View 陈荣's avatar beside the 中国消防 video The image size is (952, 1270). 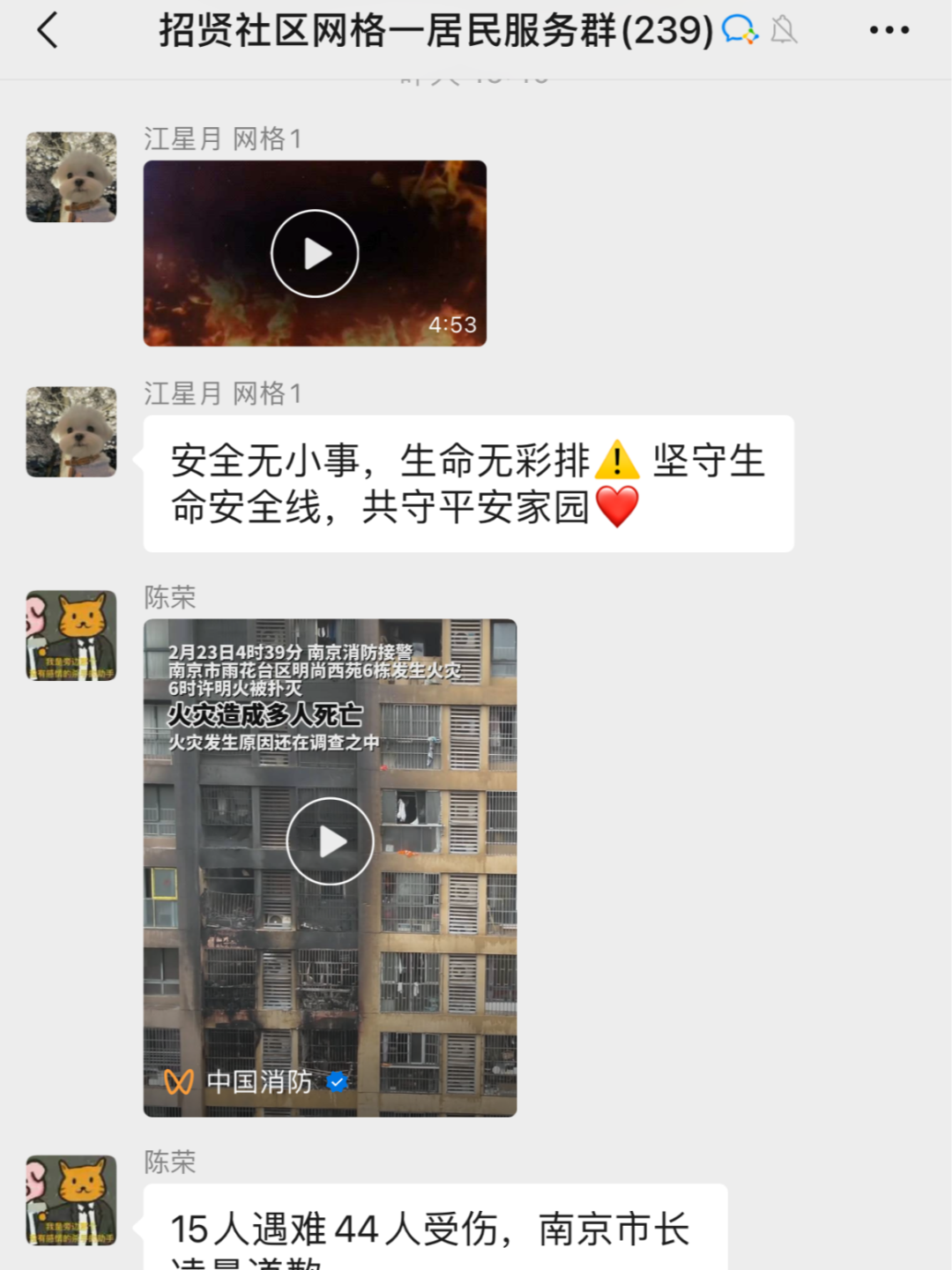point(71,635)
